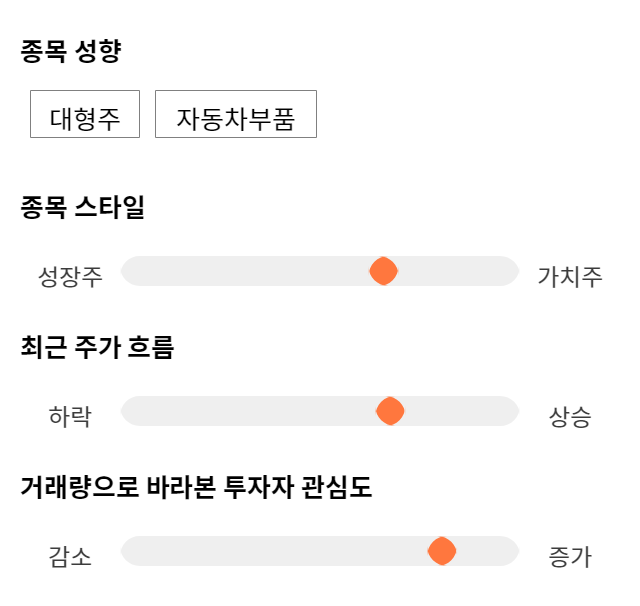
Task: Select the 대형주 tag chip
Action: tap(85, 114)
